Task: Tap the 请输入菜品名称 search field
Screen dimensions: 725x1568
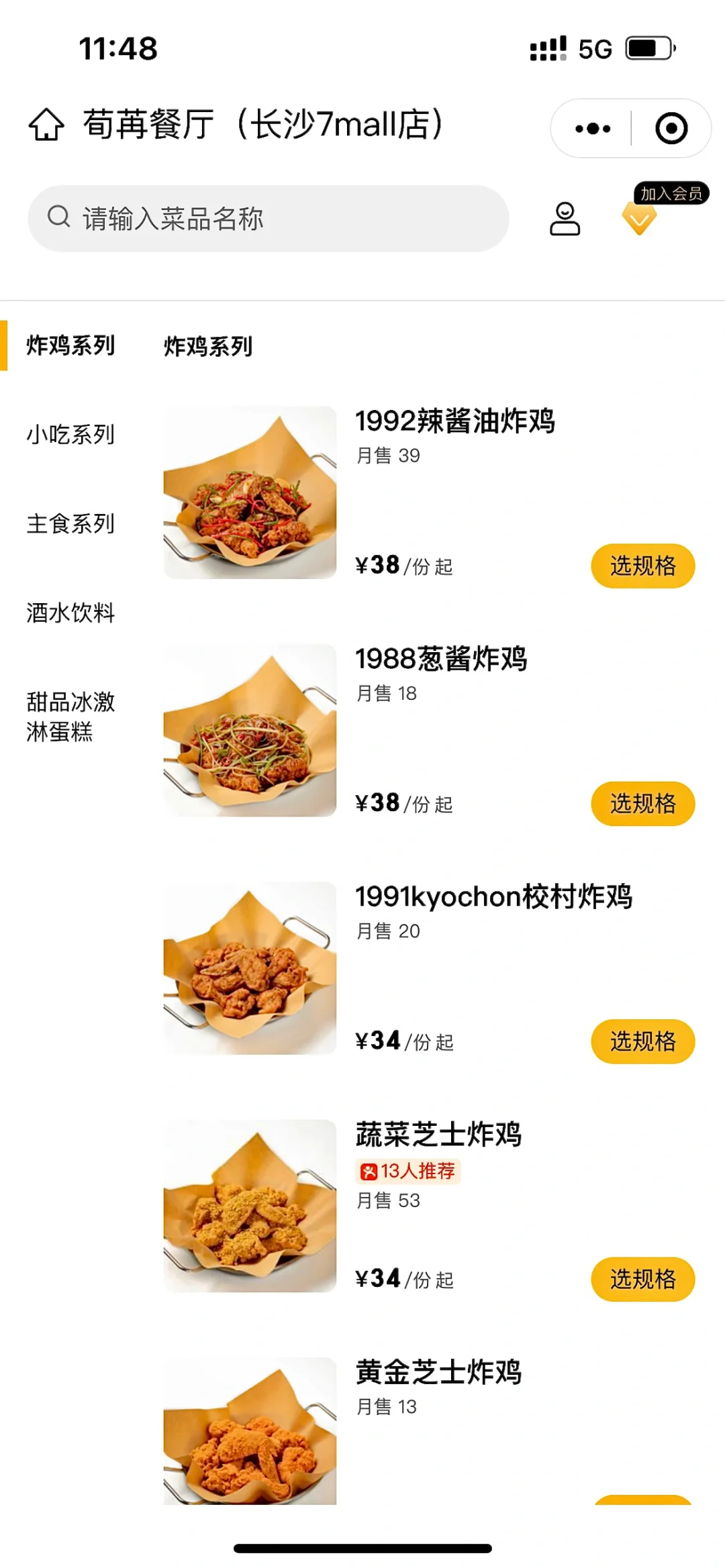Action: [269, 219]
